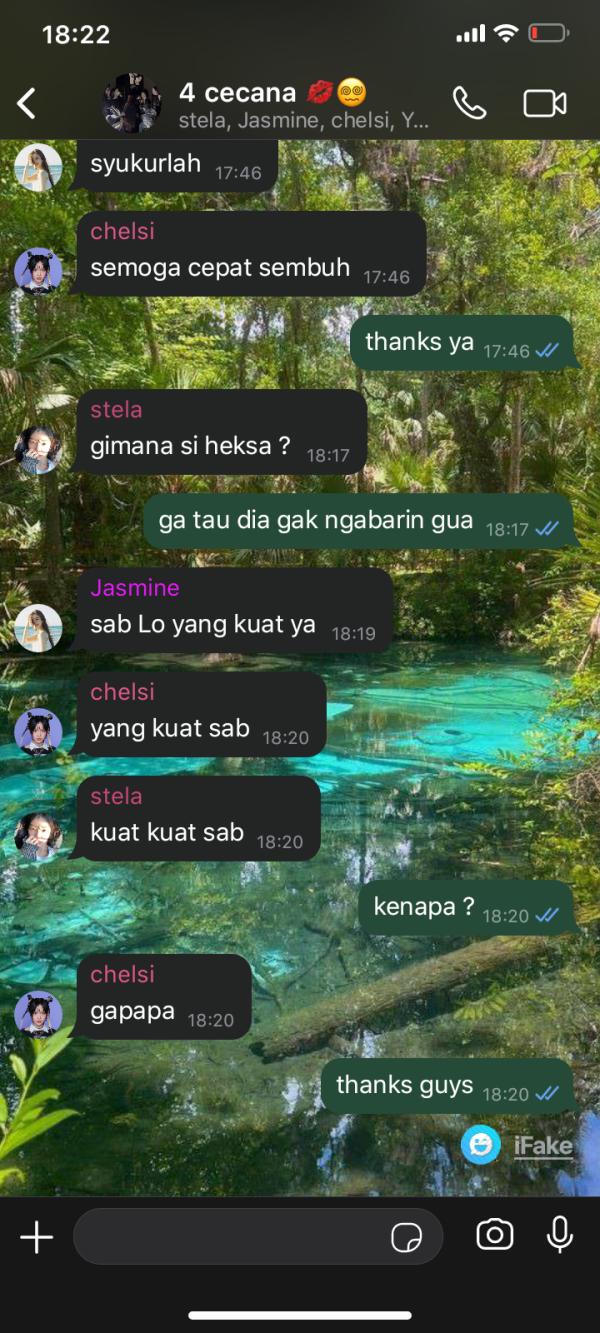Go back to the chat list
Screen dimensions: 600x1333
[27, 103]
